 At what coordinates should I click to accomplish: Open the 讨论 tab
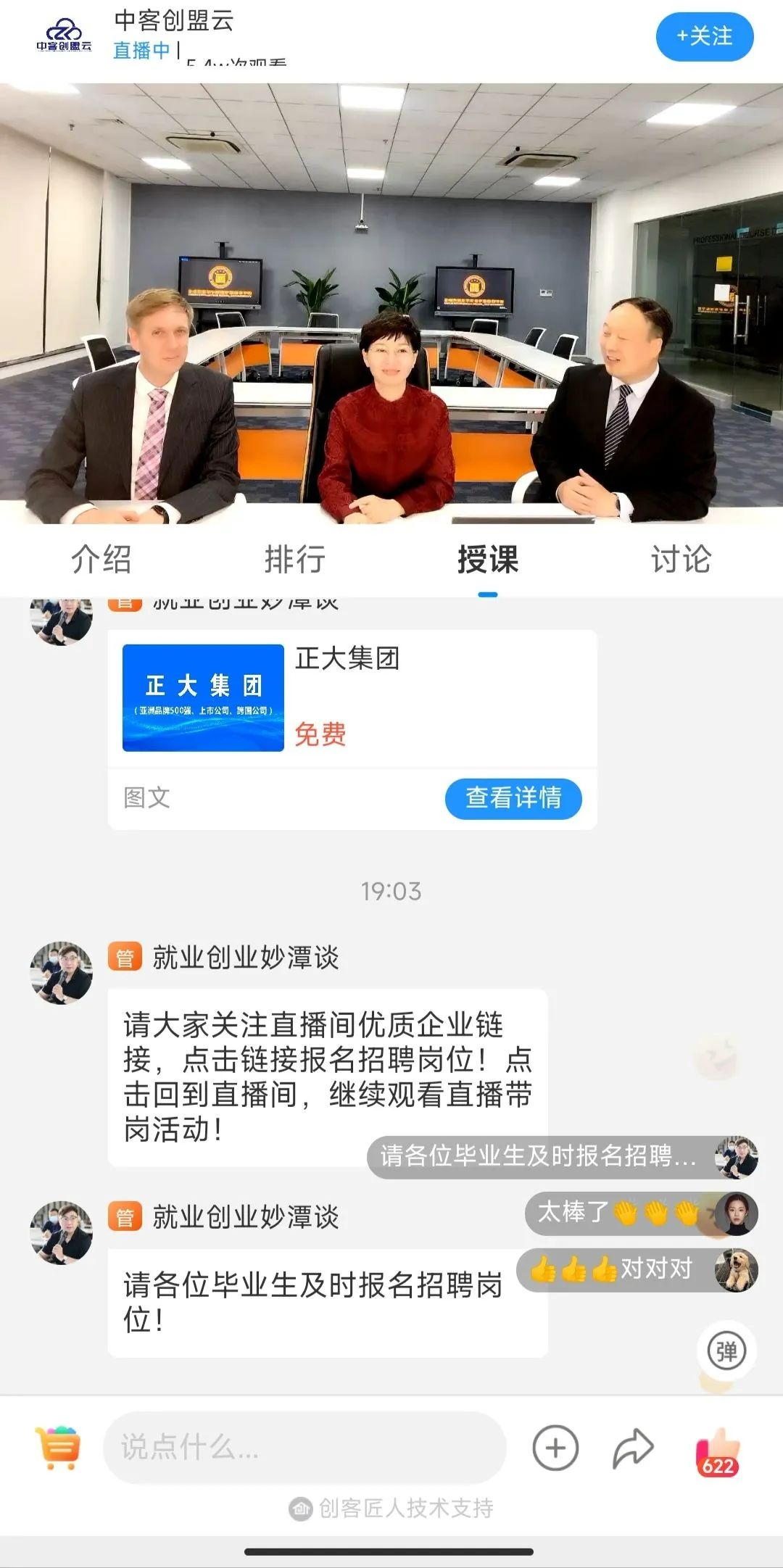click(680, 560)
